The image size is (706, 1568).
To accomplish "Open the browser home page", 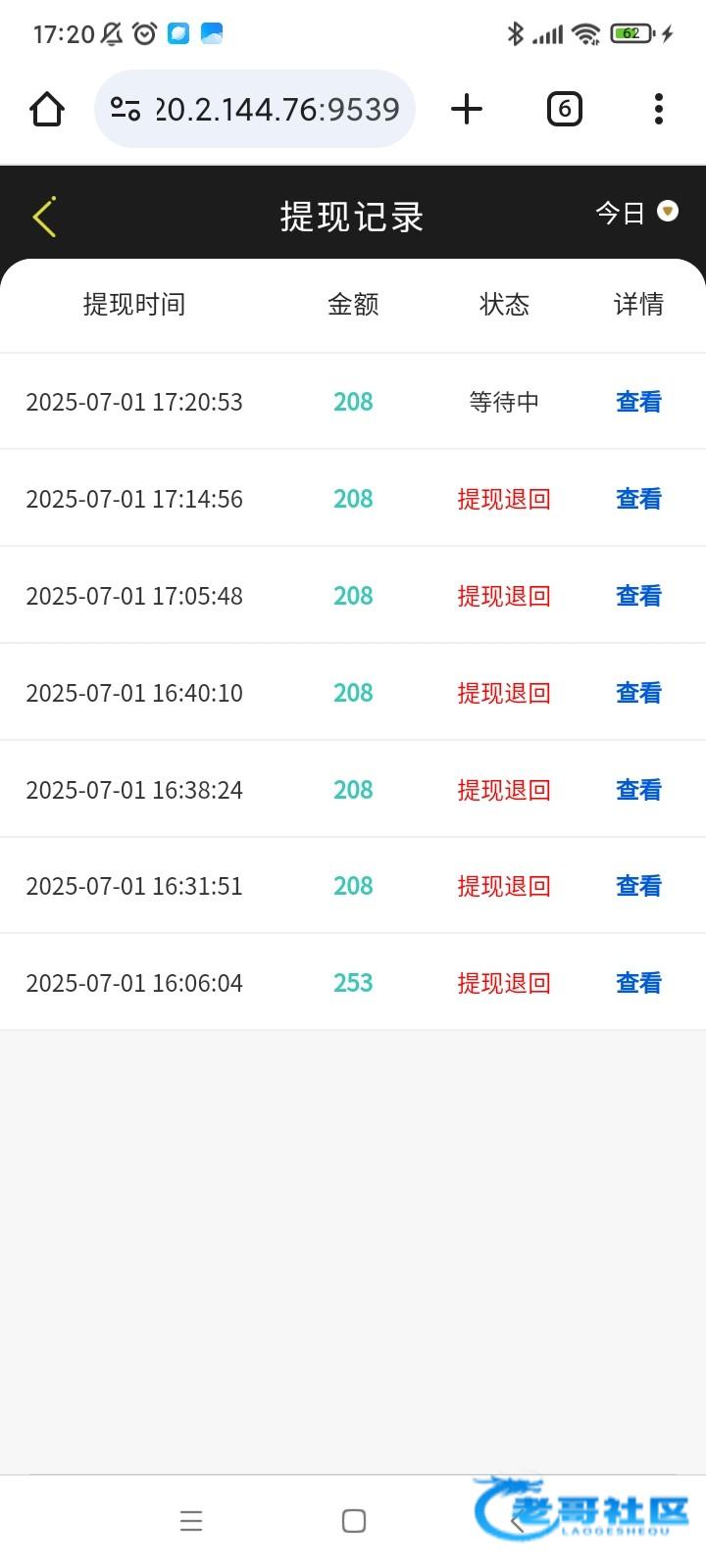I will [x=47, y=109].
